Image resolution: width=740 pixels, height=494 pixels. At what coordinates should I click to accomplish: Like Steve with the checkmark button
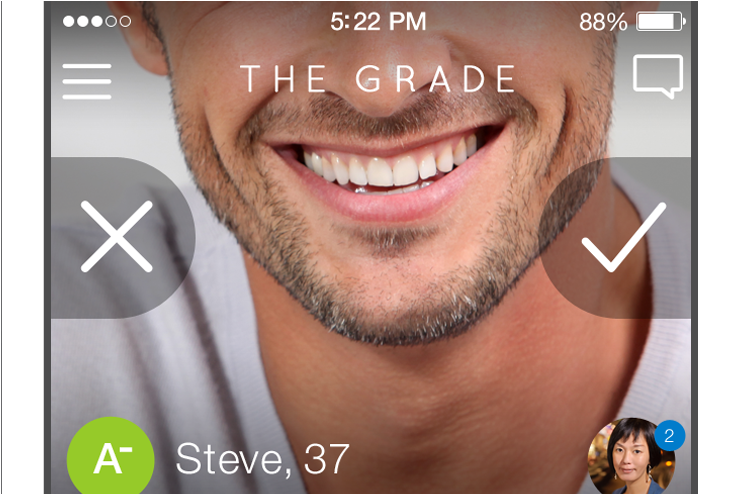622,237
